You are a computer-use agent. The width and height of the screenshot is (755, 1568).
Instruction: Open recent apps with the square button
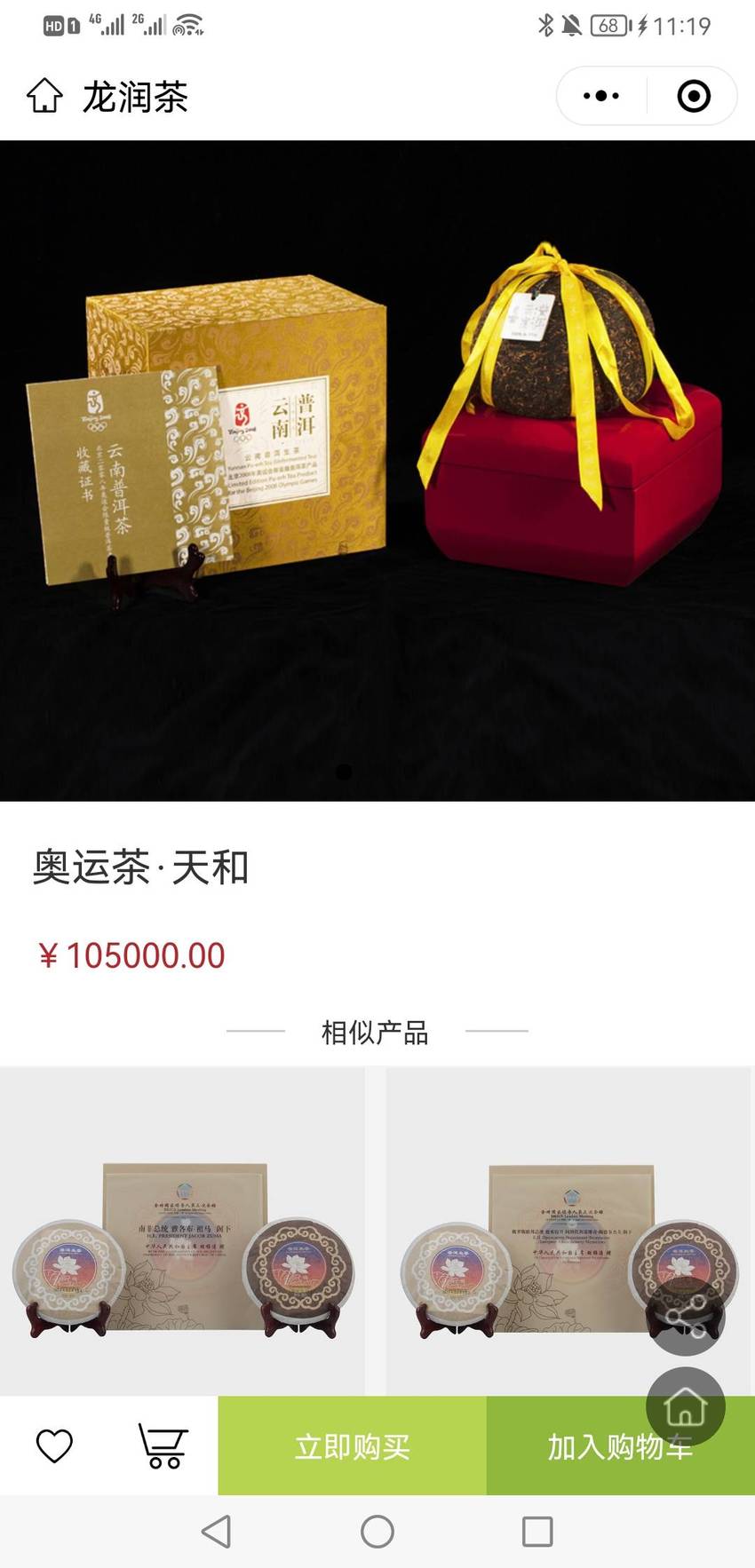pyautogui.click(x=537, y=1531)
